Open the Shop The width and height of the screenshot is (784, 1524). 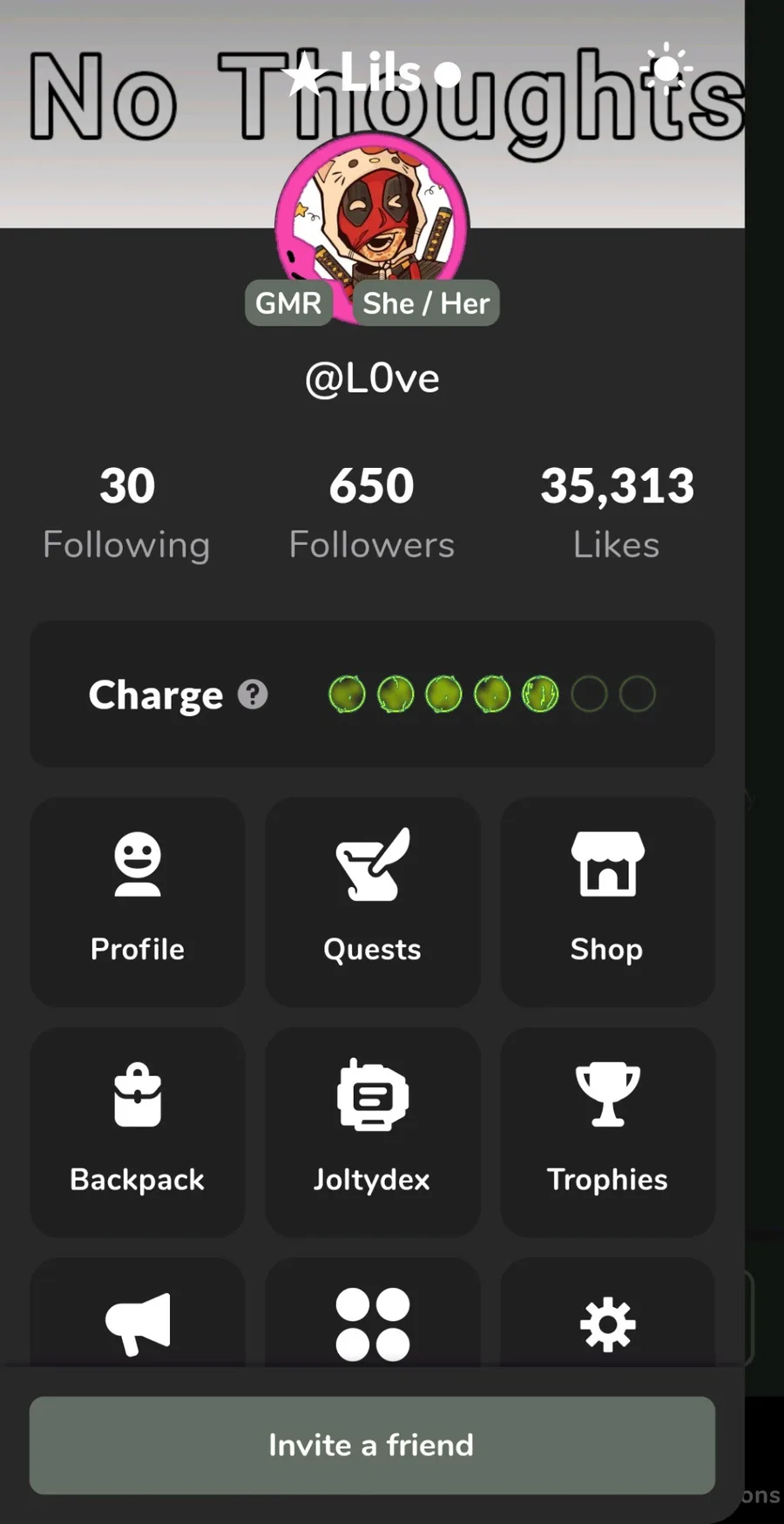coord(607,902)
